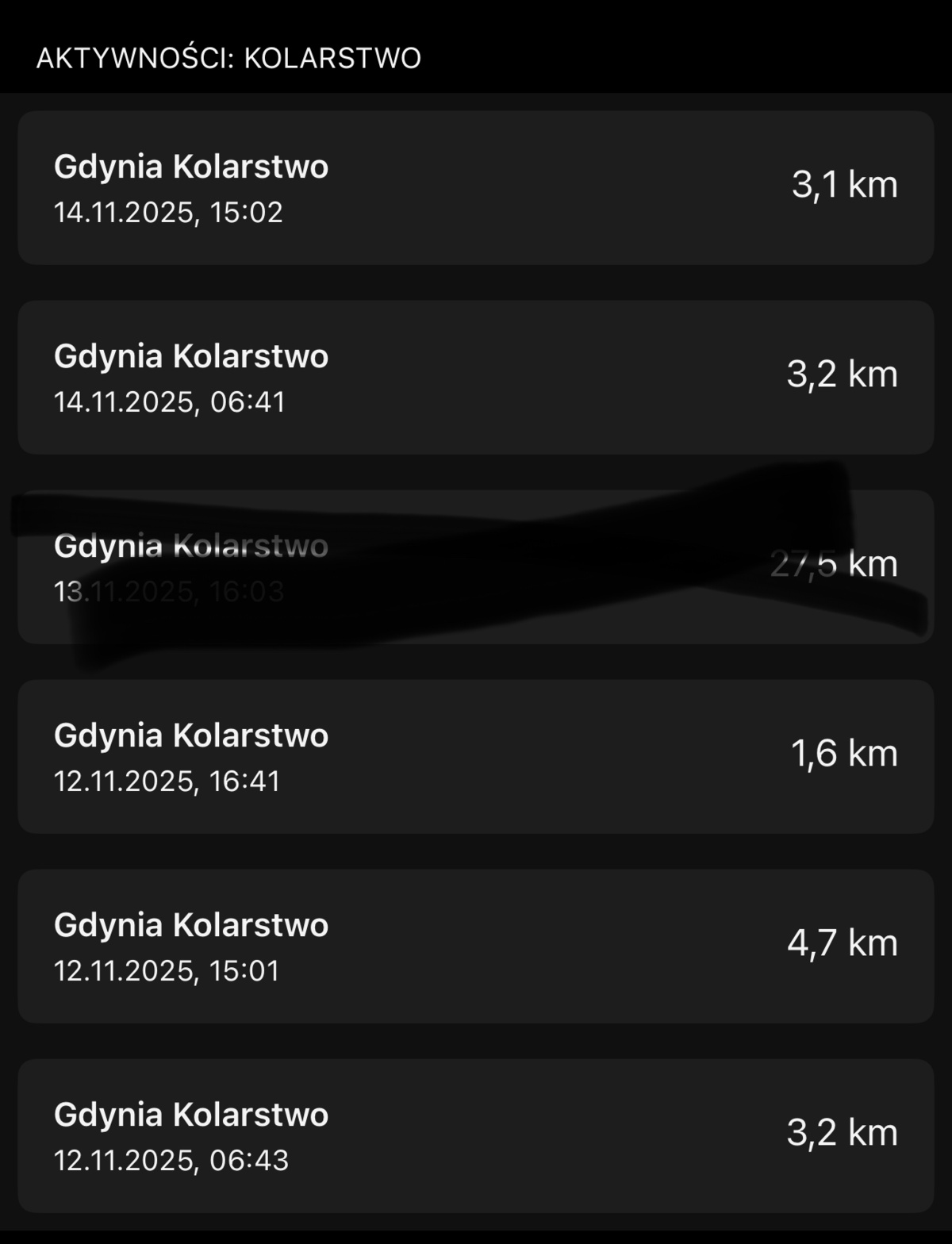Open the 4,7 km cycling activity
The image size is (952, 1244).
[x=476, y=946]
